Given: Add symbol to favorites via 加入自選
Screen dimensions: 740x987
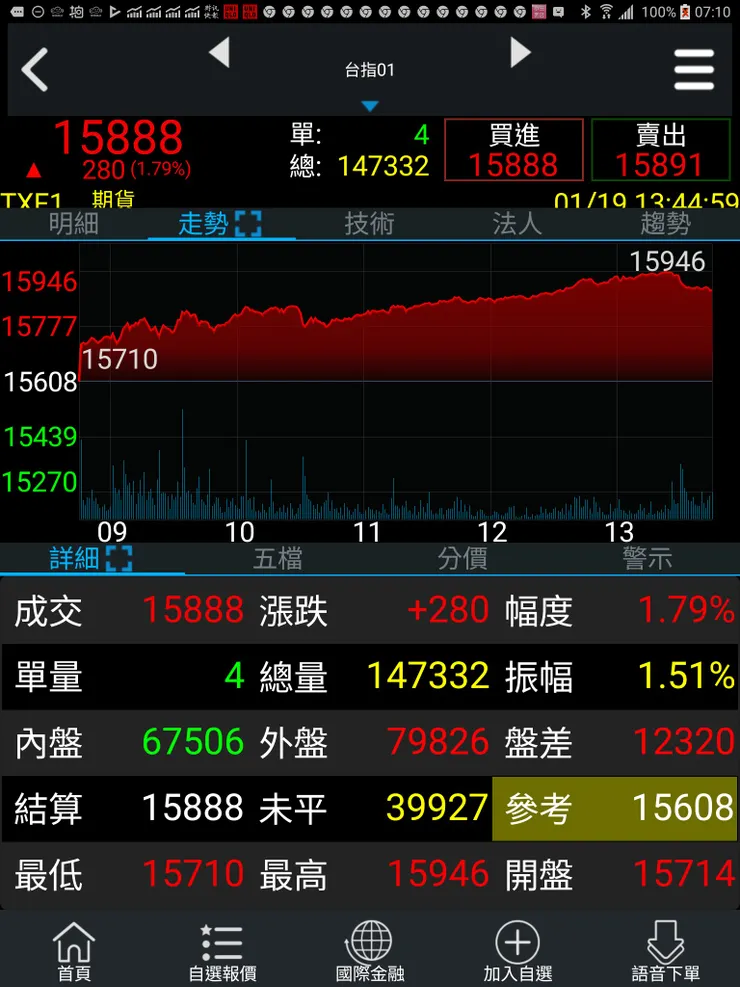Looking at the screenshot, I should tap(518, 948).
